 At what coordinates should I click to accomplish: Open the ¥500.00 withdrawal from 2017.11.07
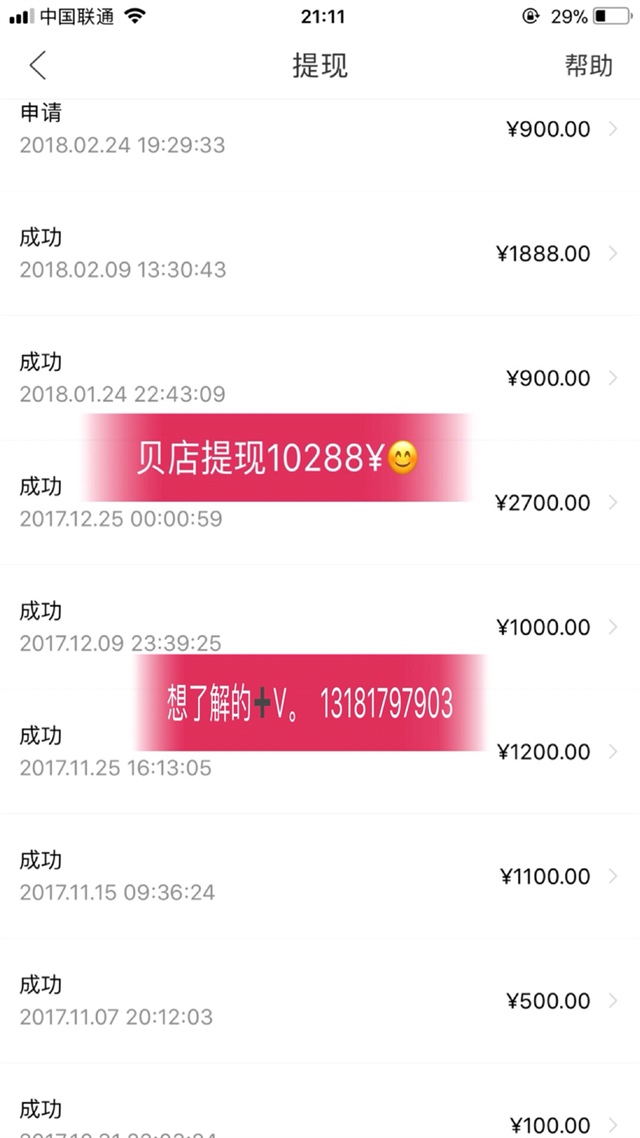tap(320, 1001)
